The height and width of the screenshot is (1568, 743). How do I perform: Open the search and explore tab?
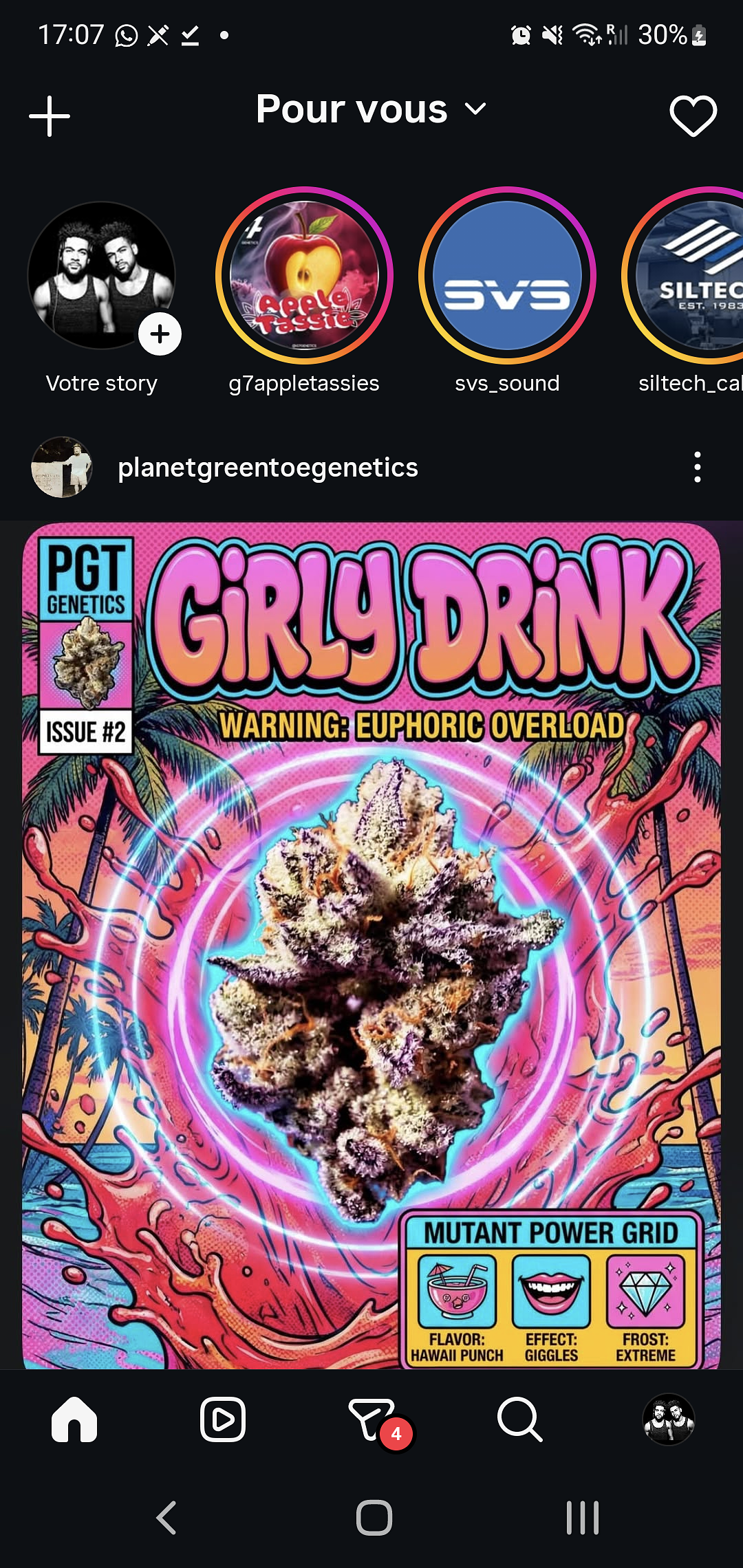[x=519, y=1419]
